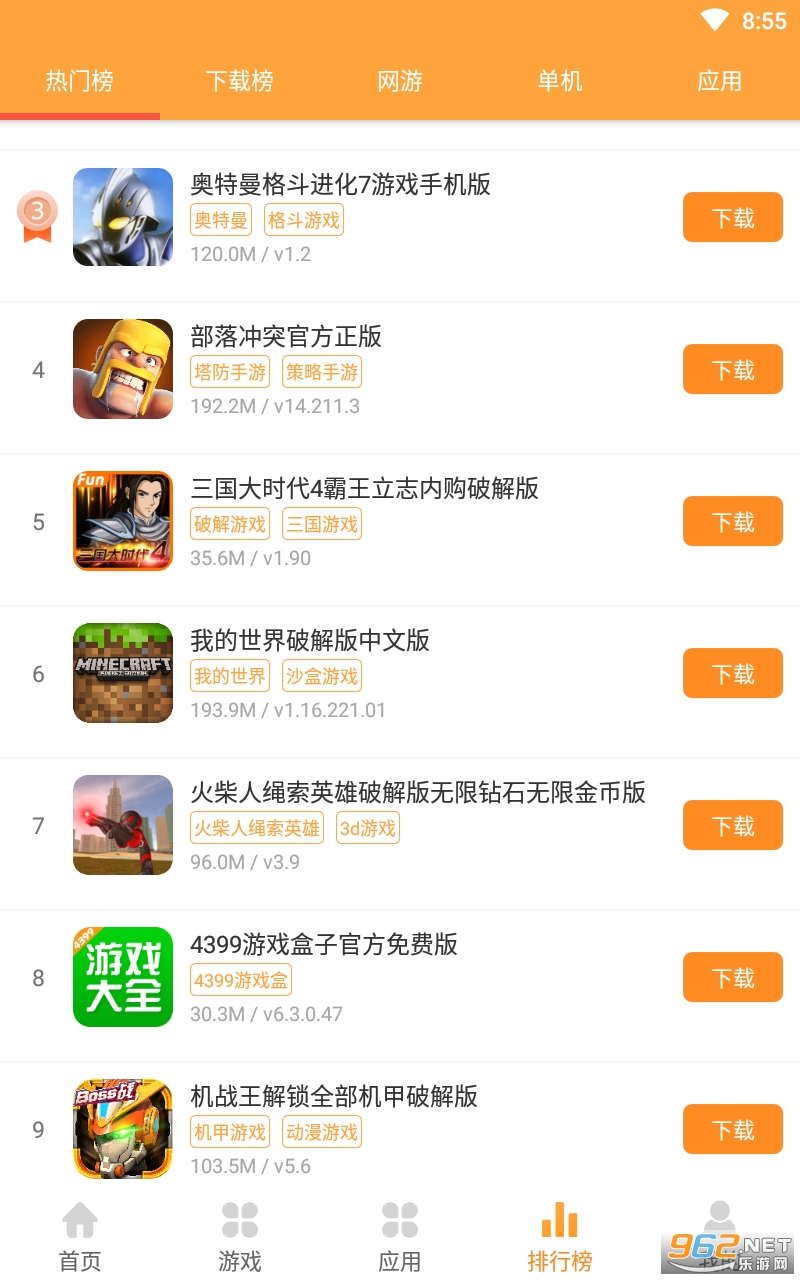This screenshot has height=1280, width=800.
Task: Download 奥特曼格斗进化7游戏手机版
Action: (x=733, y=218)
